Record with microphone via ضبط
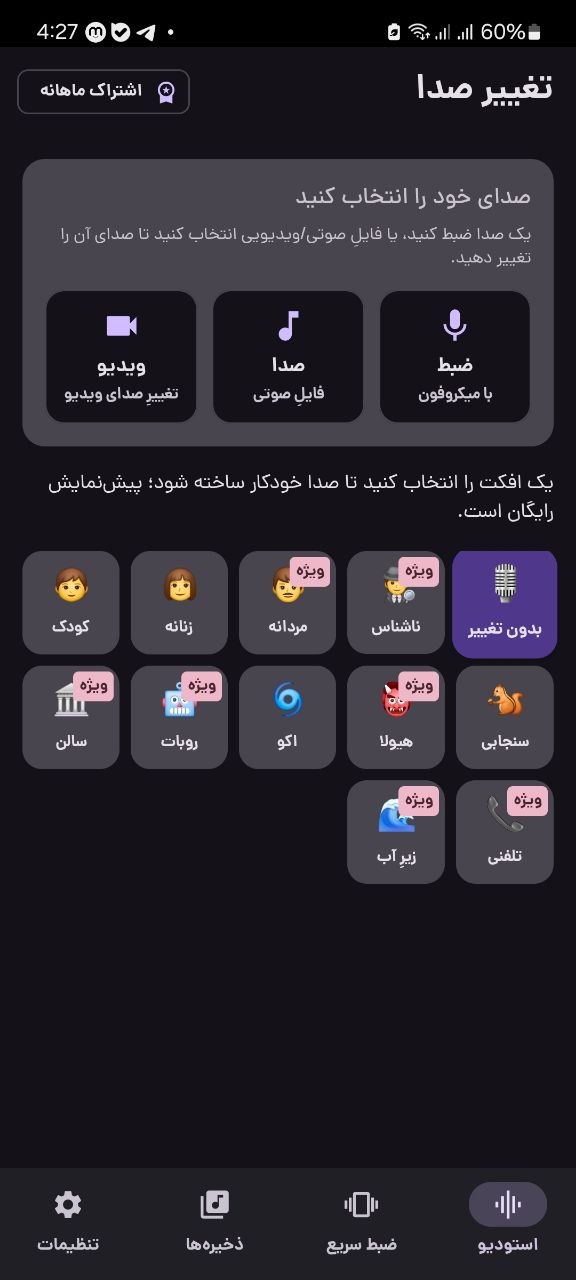Viewport: 576px width, 1280px height. 455,356
